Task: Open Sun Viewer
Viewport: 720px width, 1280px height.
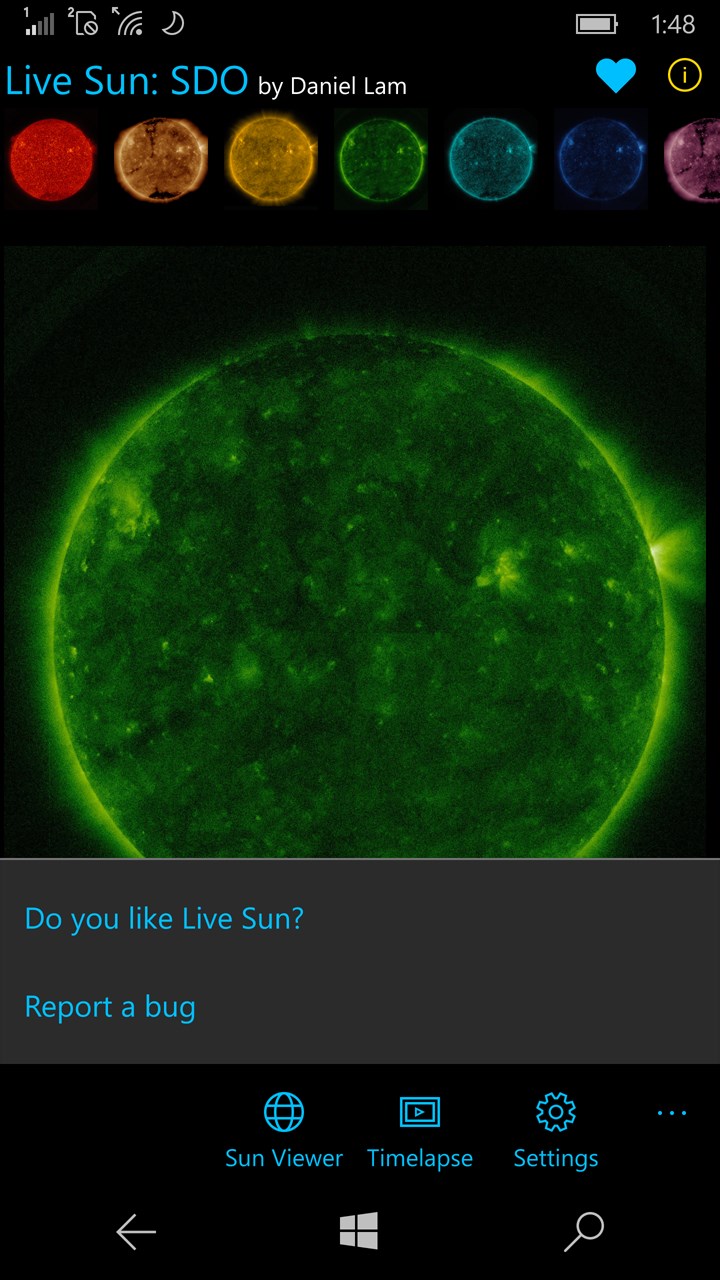Action: tap(284, 1130)
